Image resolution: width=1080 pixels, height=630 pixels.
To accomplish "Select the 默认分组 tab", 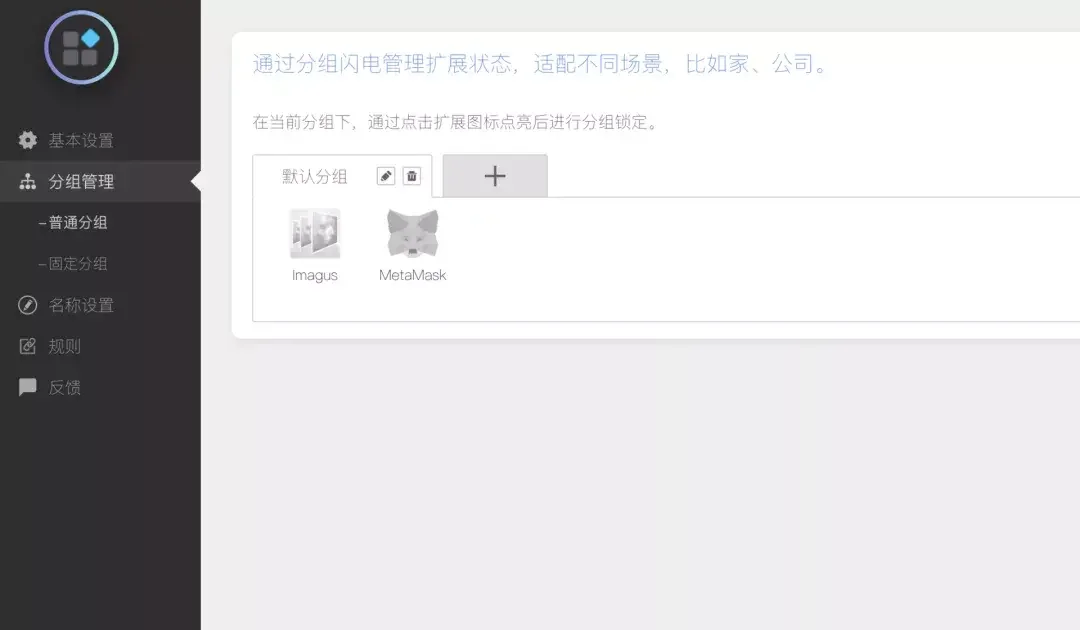I will (x=314, y=177).
